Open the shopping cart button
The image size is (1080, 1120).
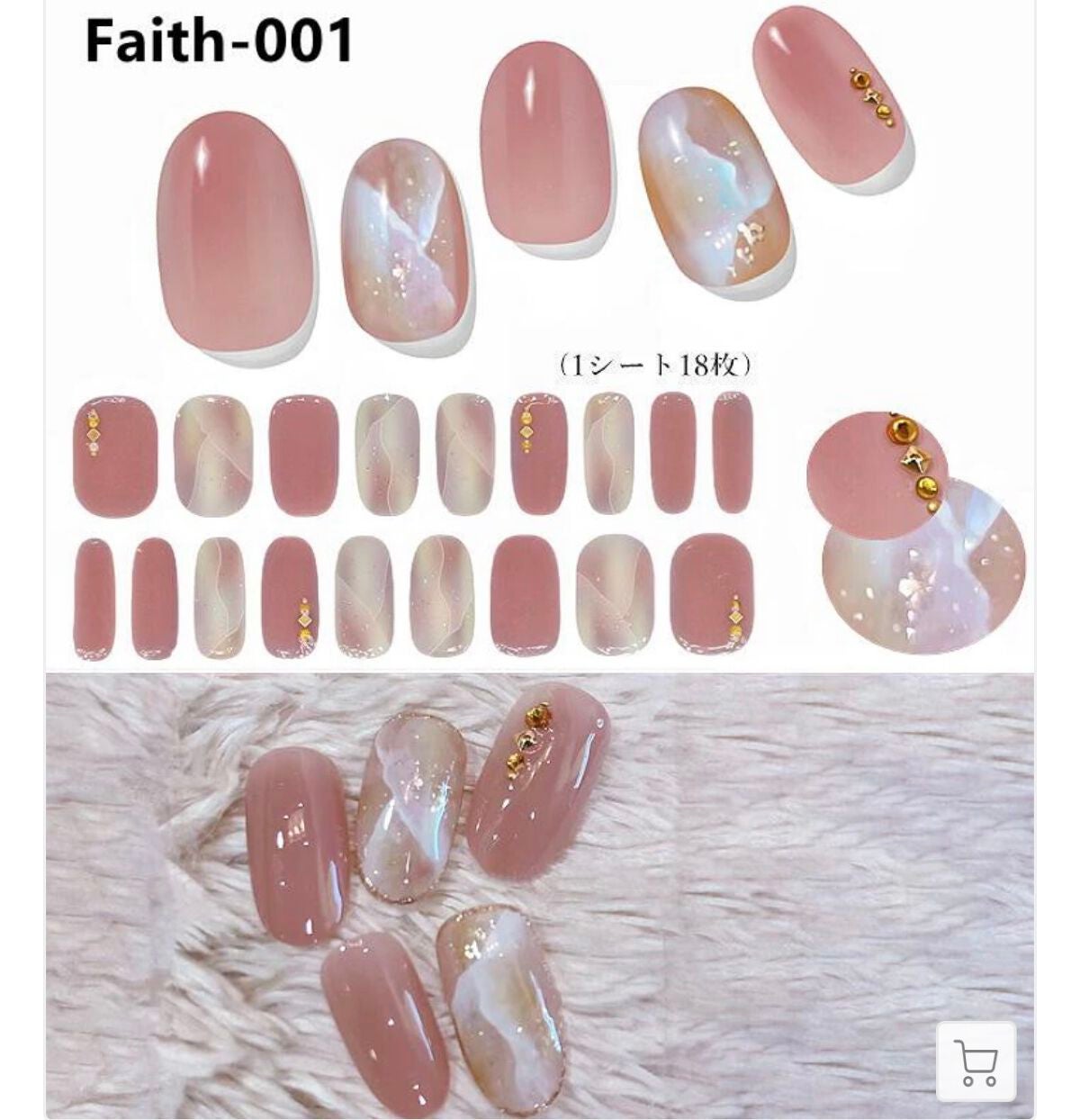(x=976, y=1061)
